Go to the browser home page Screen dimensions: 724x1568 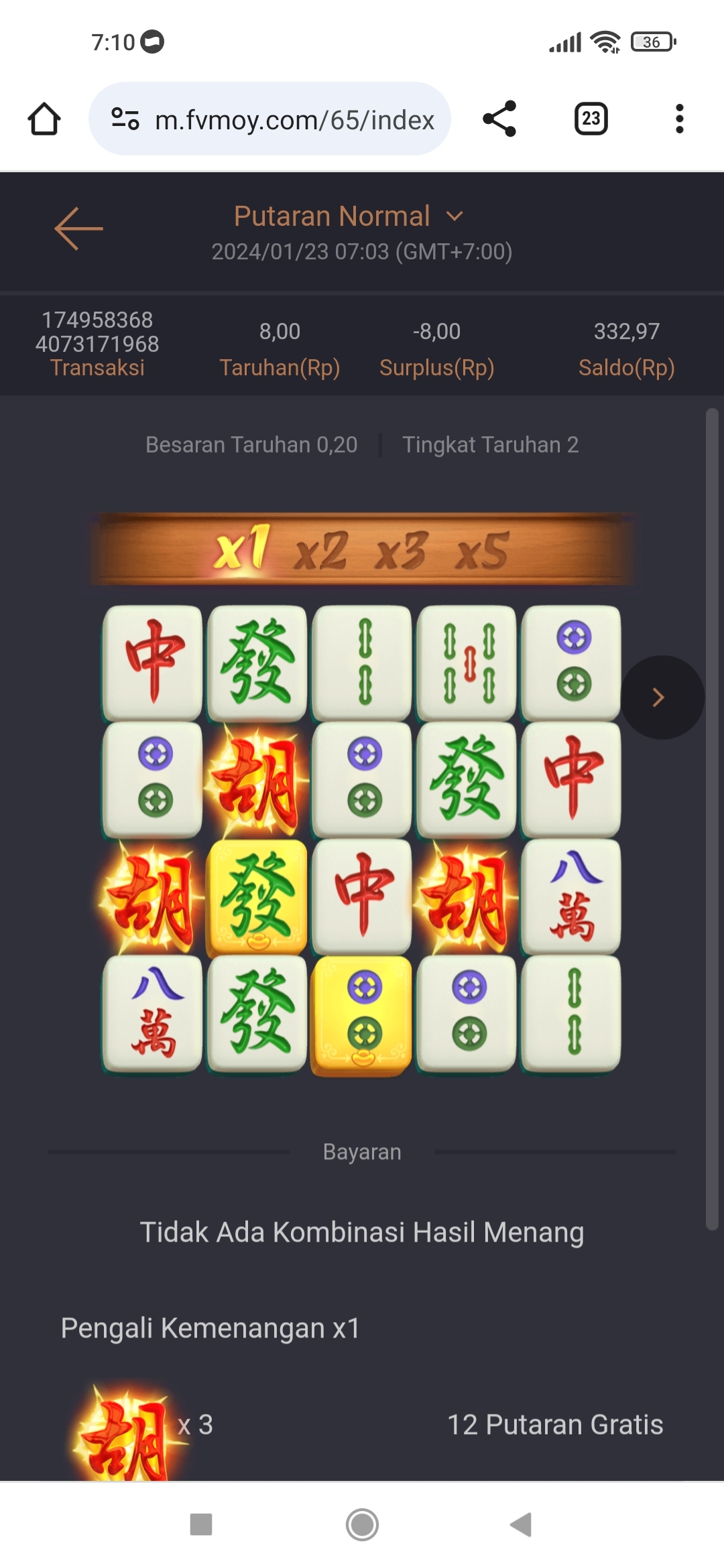pos(44,119)
